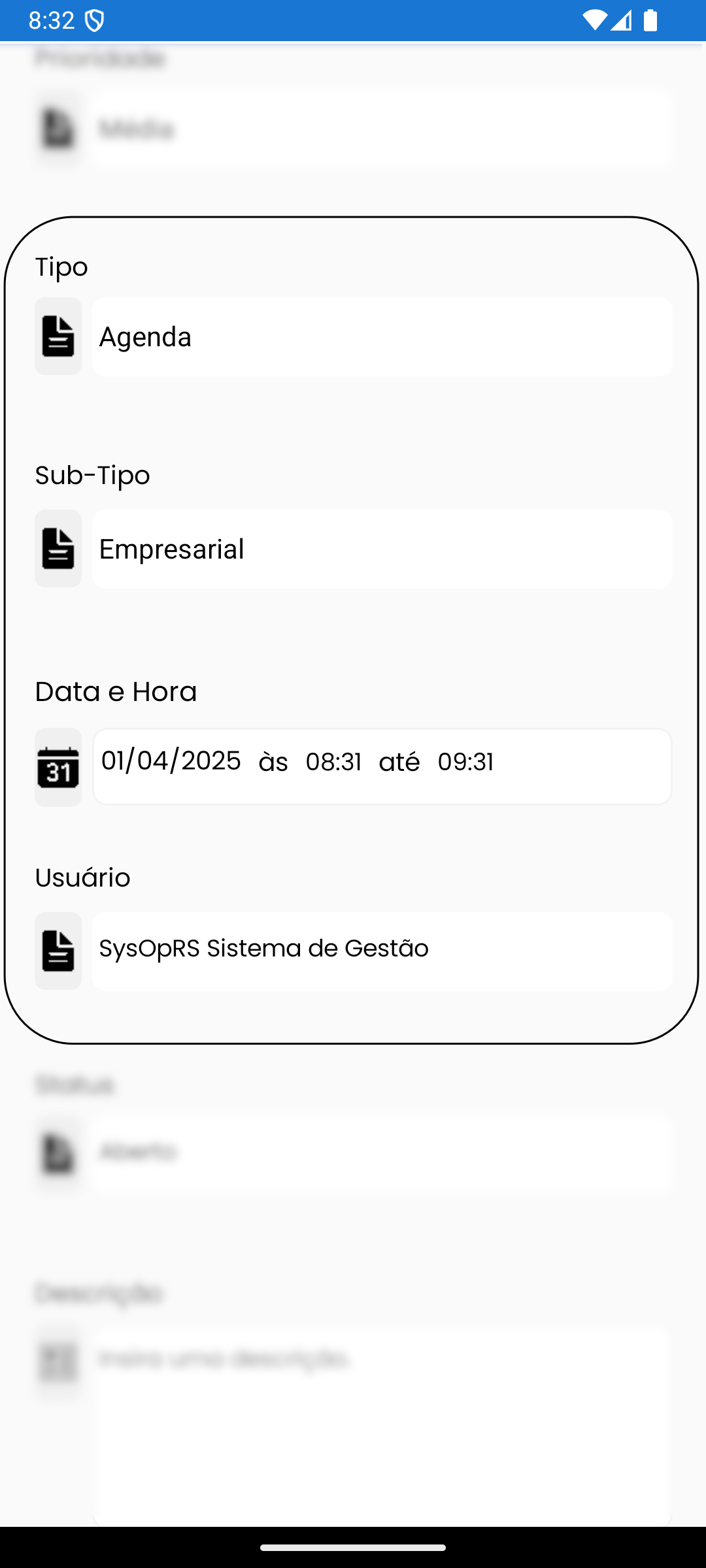706x1568 pixels.
Task: Open the Sub-Tipo dropdown showing Empresarial
Action: click(382, 549)
